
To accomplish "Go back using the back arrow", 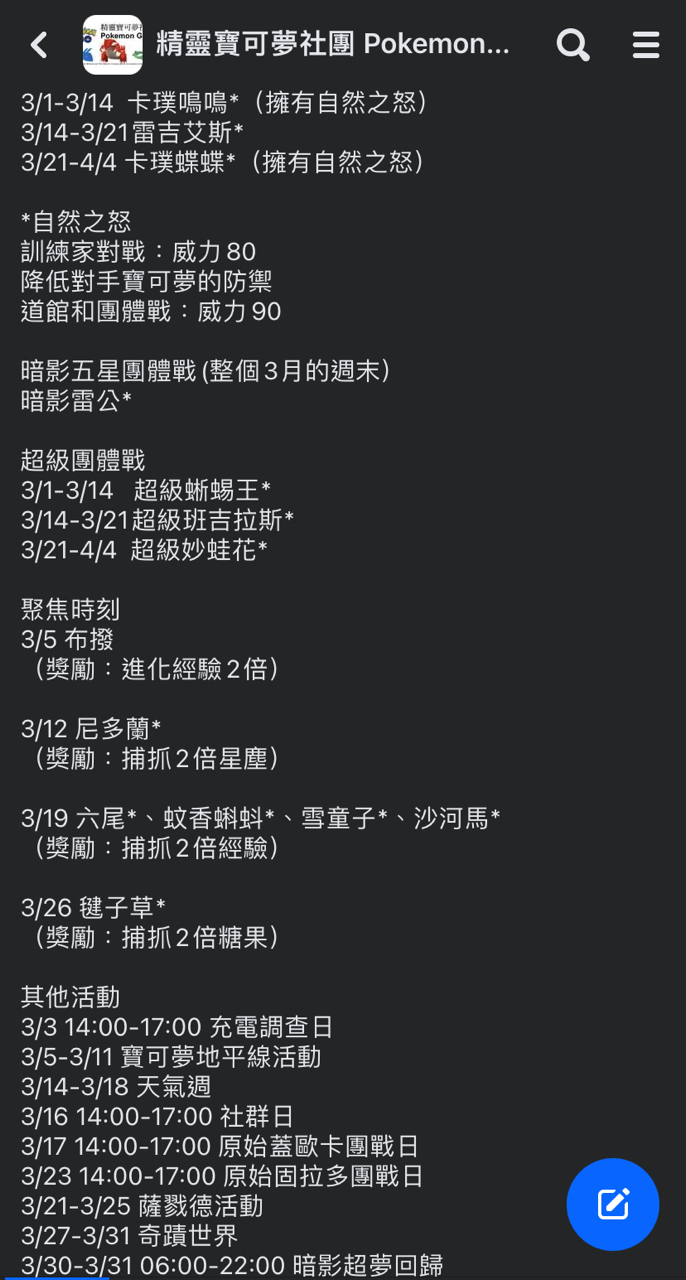I will [x=39, y=44].
